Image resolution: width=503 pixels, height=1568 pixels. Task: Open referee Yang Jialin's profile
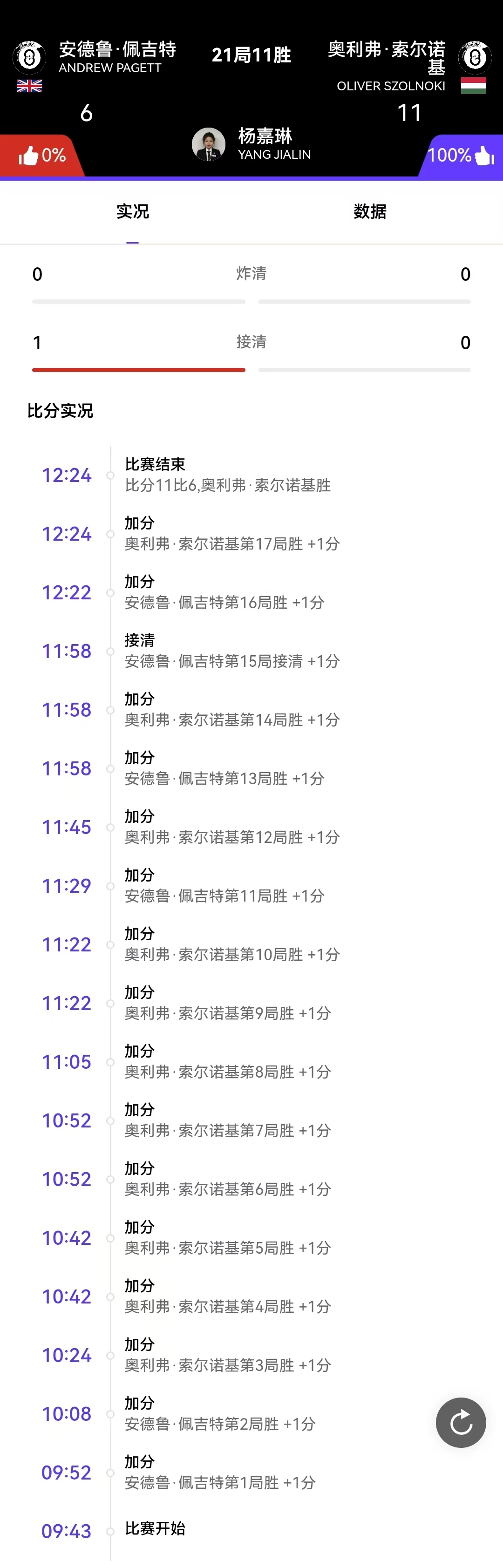point(209,145)
